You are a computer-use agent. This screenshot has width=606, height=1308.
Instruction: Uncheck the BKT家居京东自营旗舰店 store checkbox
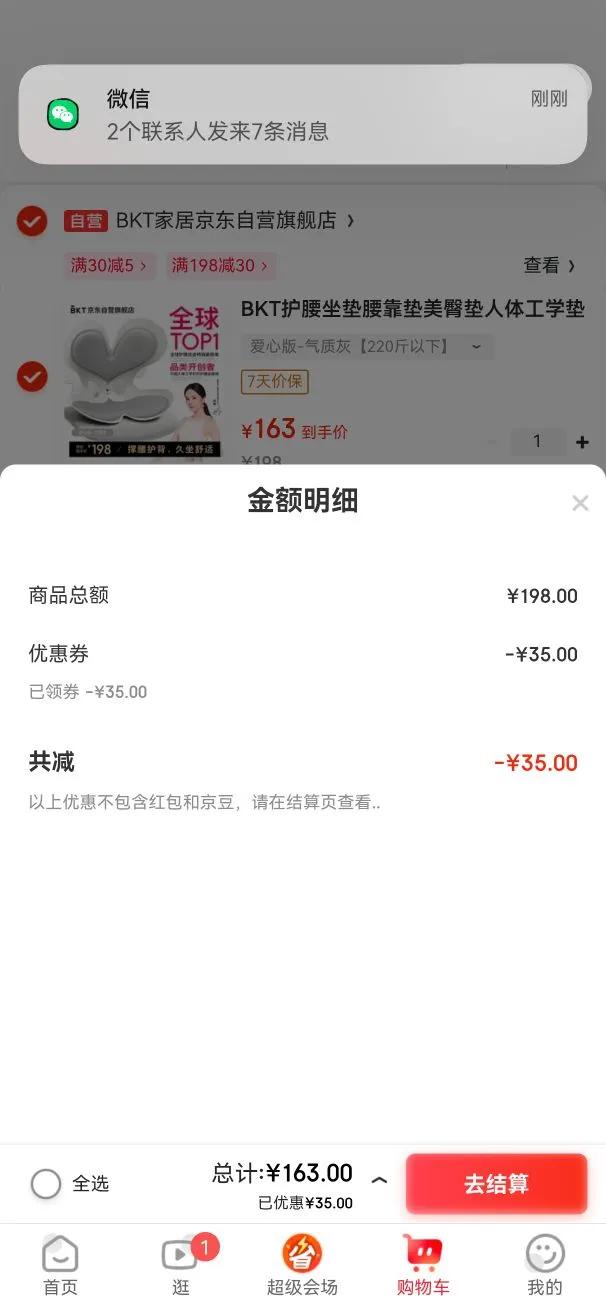coord(32,221)
